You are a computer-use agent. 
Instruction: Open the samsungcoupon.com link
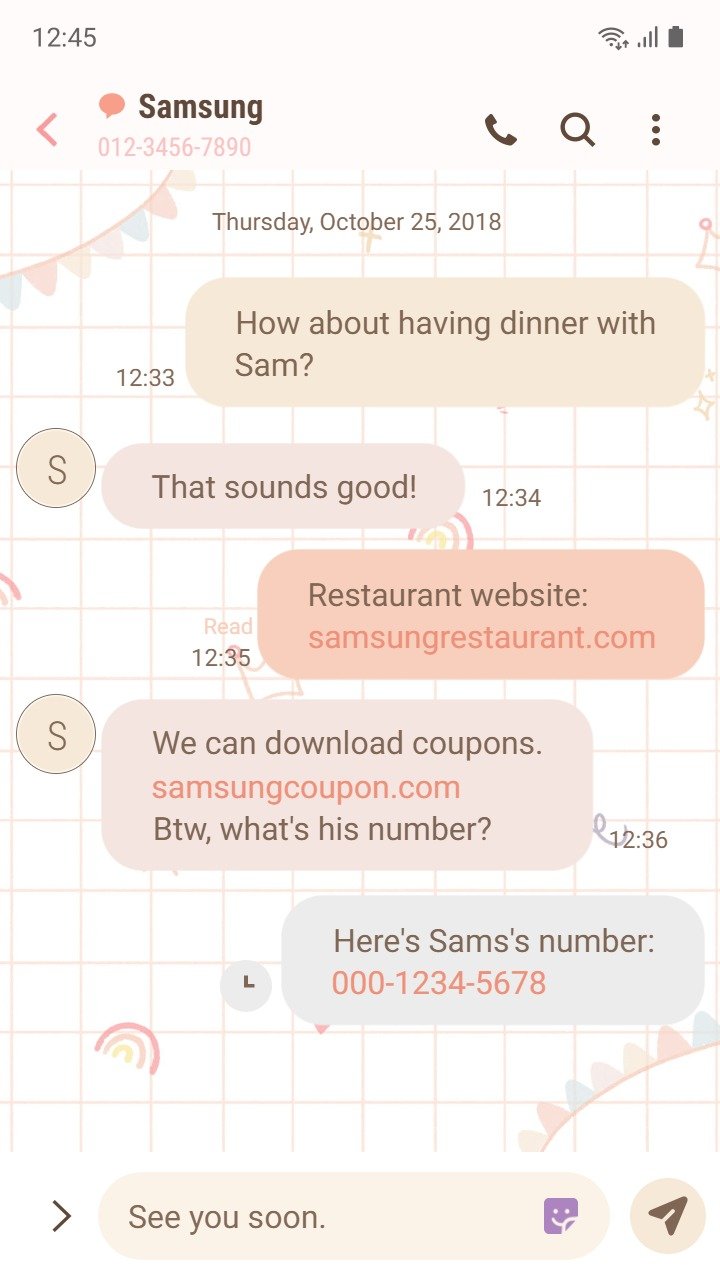(x=306, y=787)
